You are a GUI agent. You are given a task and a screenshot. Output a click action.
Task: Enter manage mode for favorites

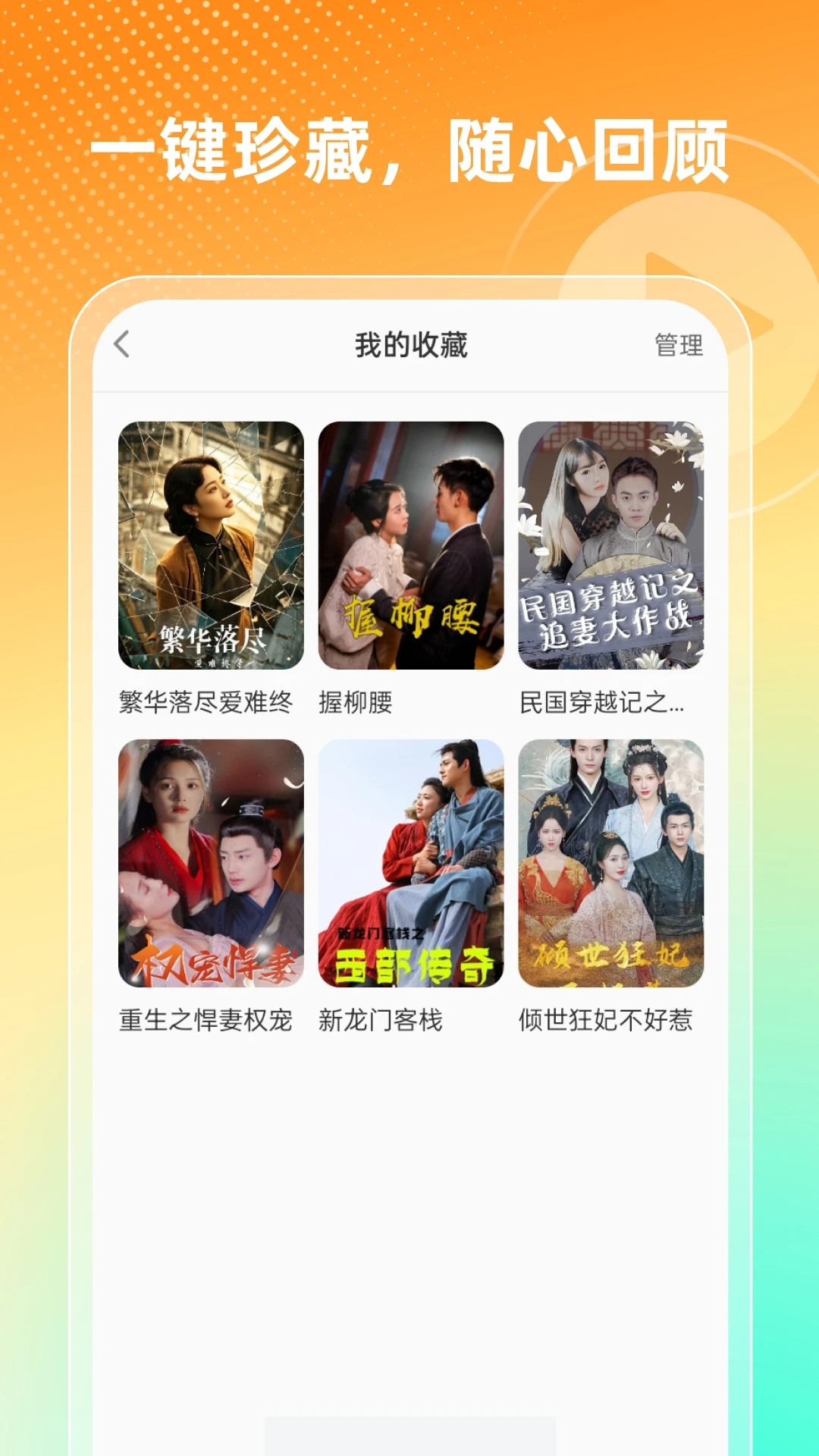(677, 344)
